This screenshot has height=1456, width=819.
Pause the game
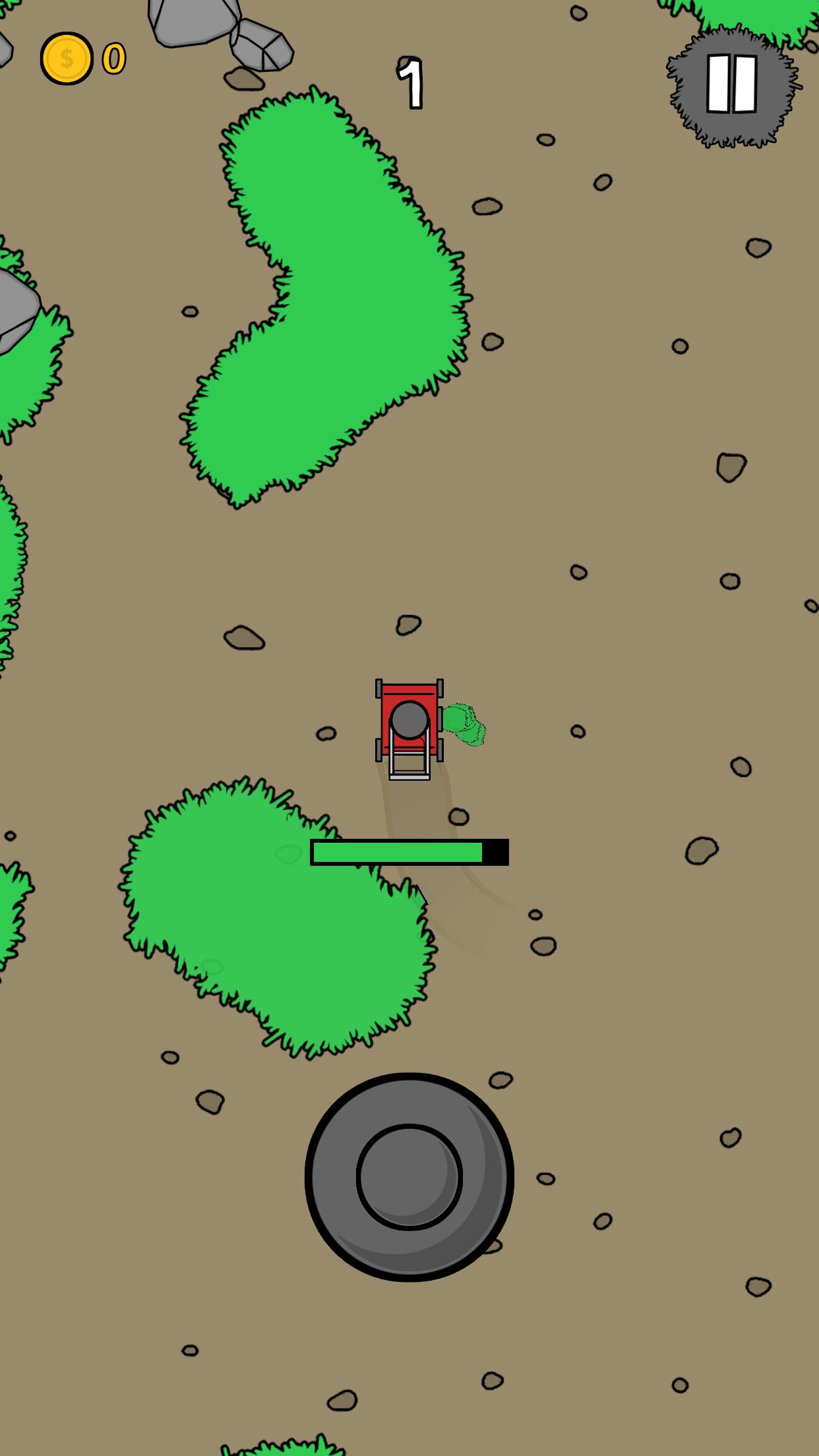pyautogui.click(x=732, y=86)
